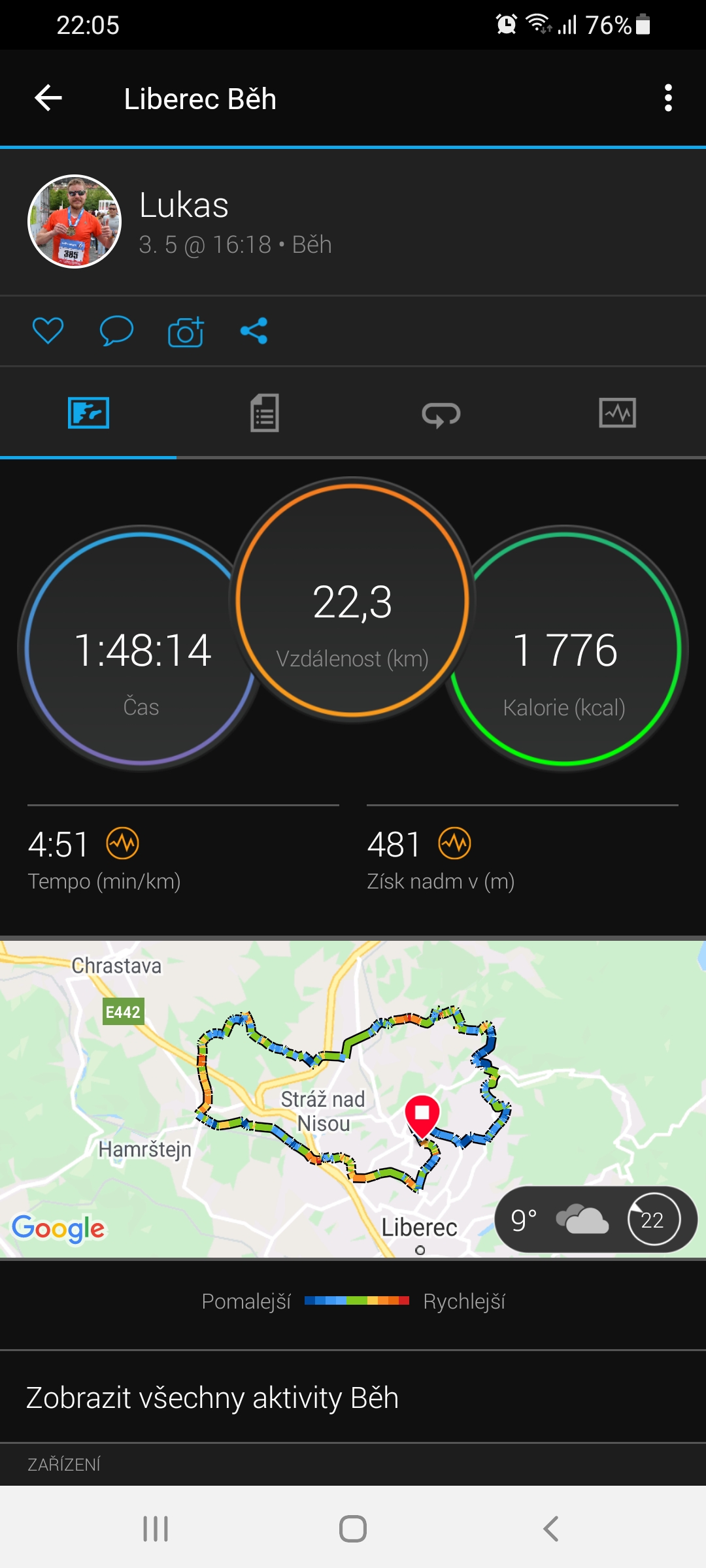Viewport: 706px width, 1568px height.
Task: Open Lukas's profile picture
Action: (x=75, y=221)
